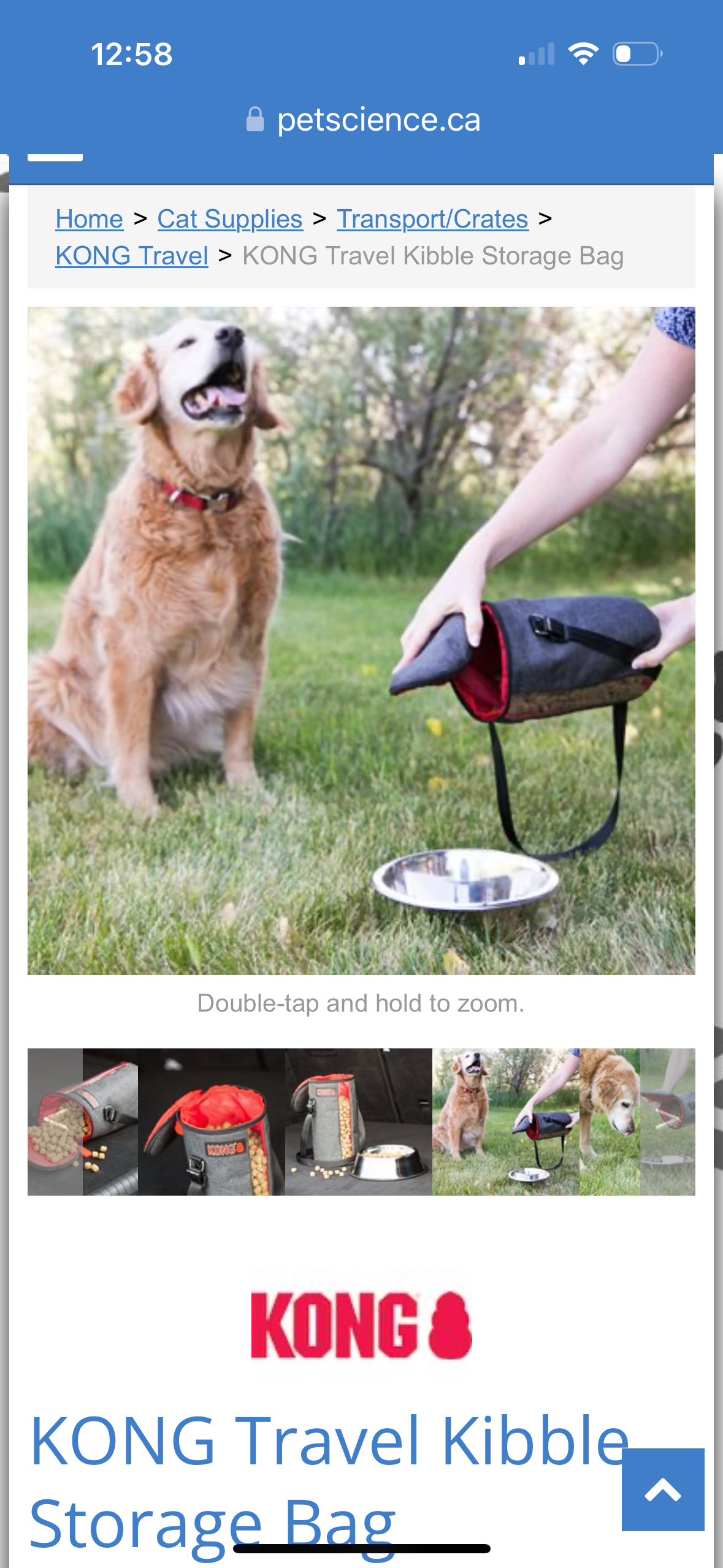Open the Home breadcrumb link
This screenshot has height=1568, width=723.
click(89, 219)
